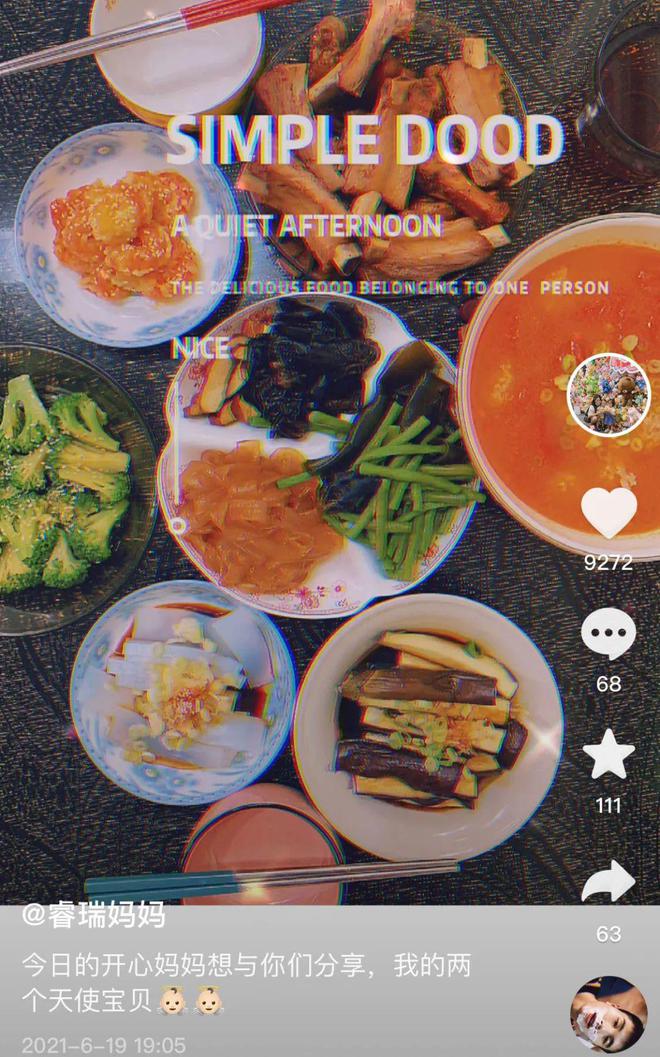The image size is (660, 1057).
Task: Open the @睿瑞妈妈 username profile link
Action: click(94, 915)
